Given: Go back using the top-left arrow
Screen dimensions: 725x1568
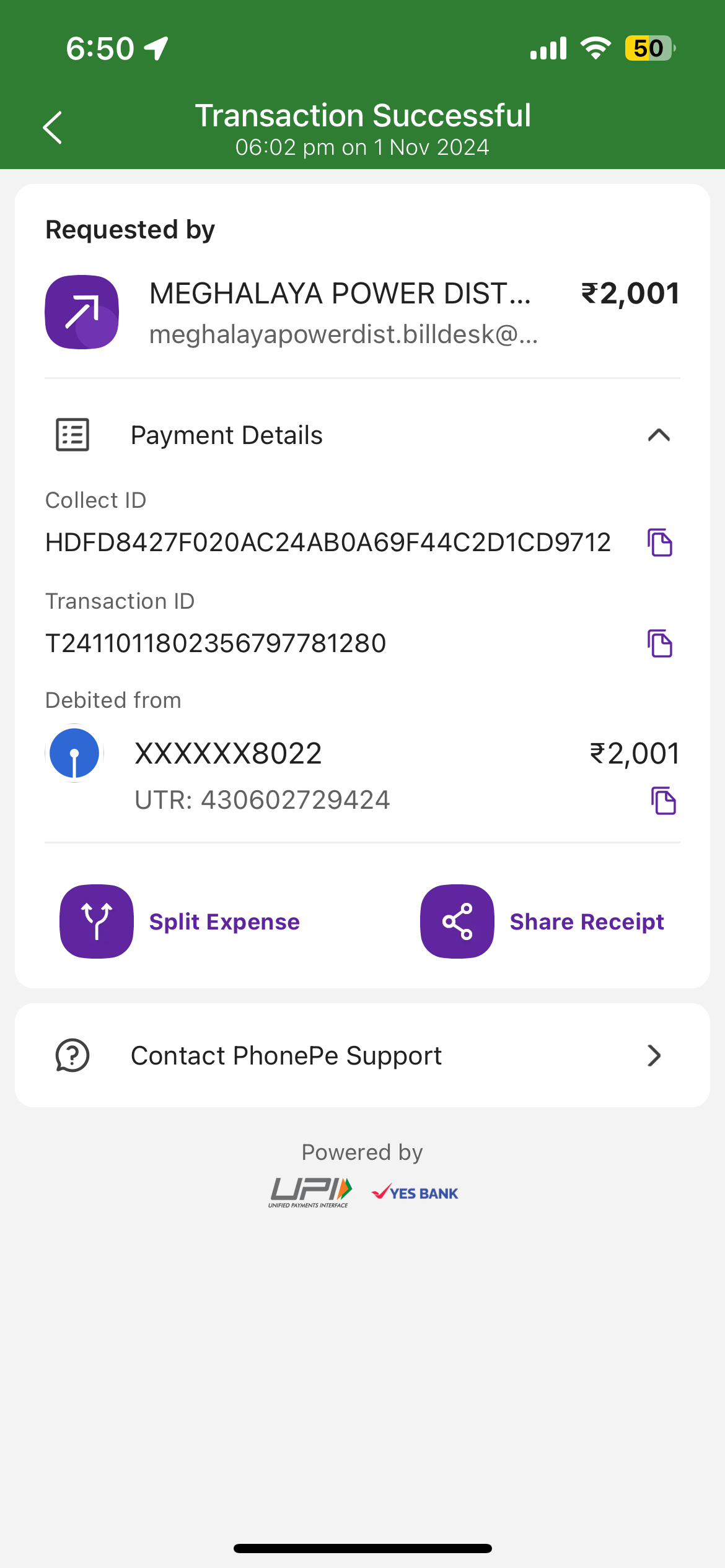Looking at the screenshot, I should click(53, 128).
